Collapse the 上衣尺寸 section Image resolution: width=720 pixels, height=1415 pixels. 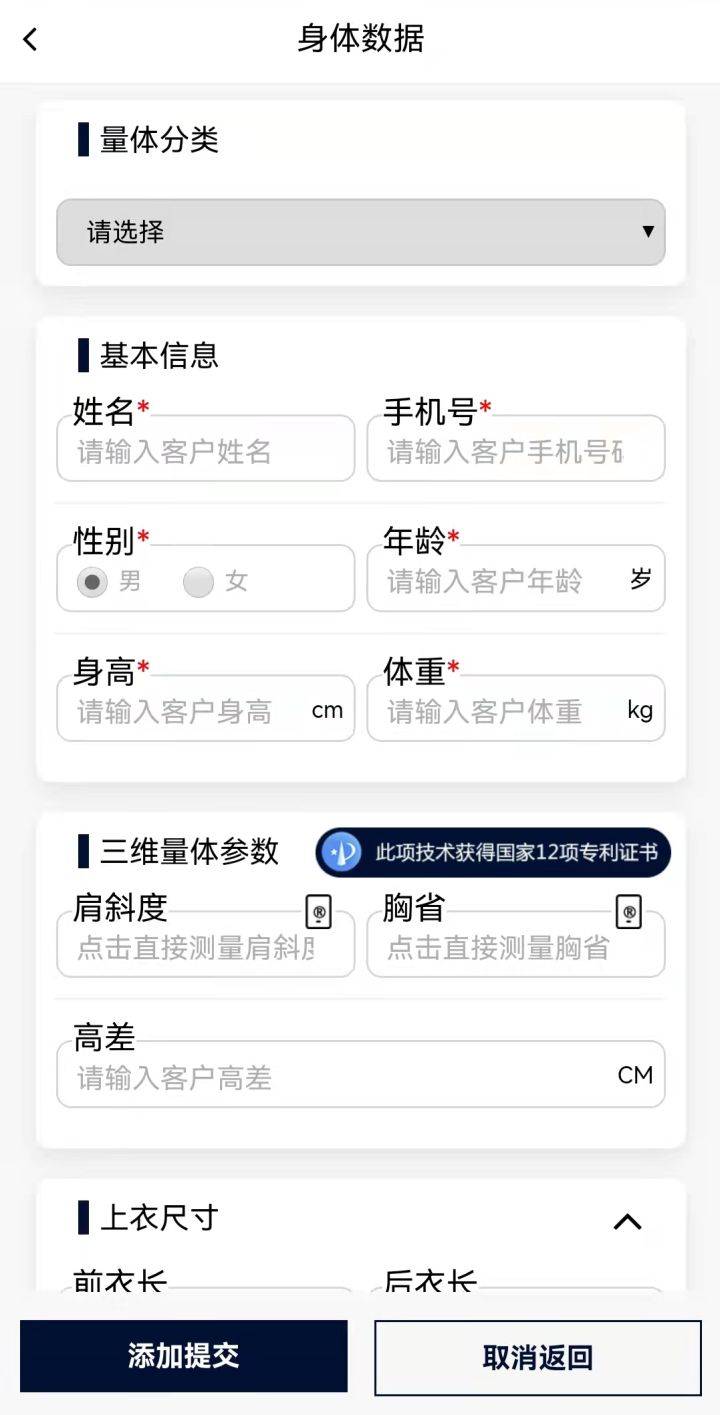click(x=627, y=1221)
